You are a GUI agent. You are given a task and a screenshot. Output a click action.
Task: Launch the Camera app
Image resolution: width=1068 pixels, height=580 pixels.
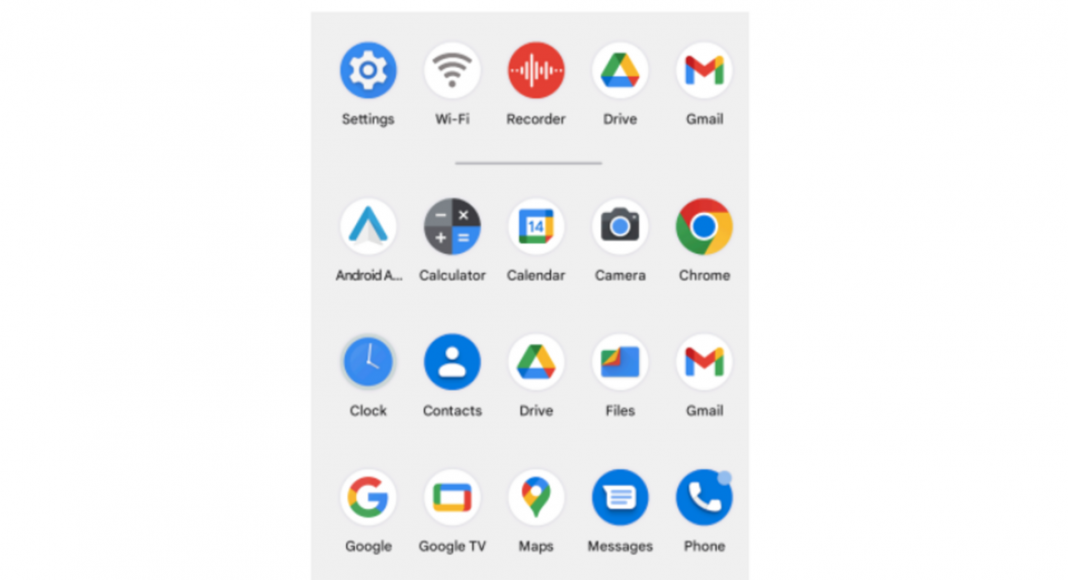click(620, 227)
